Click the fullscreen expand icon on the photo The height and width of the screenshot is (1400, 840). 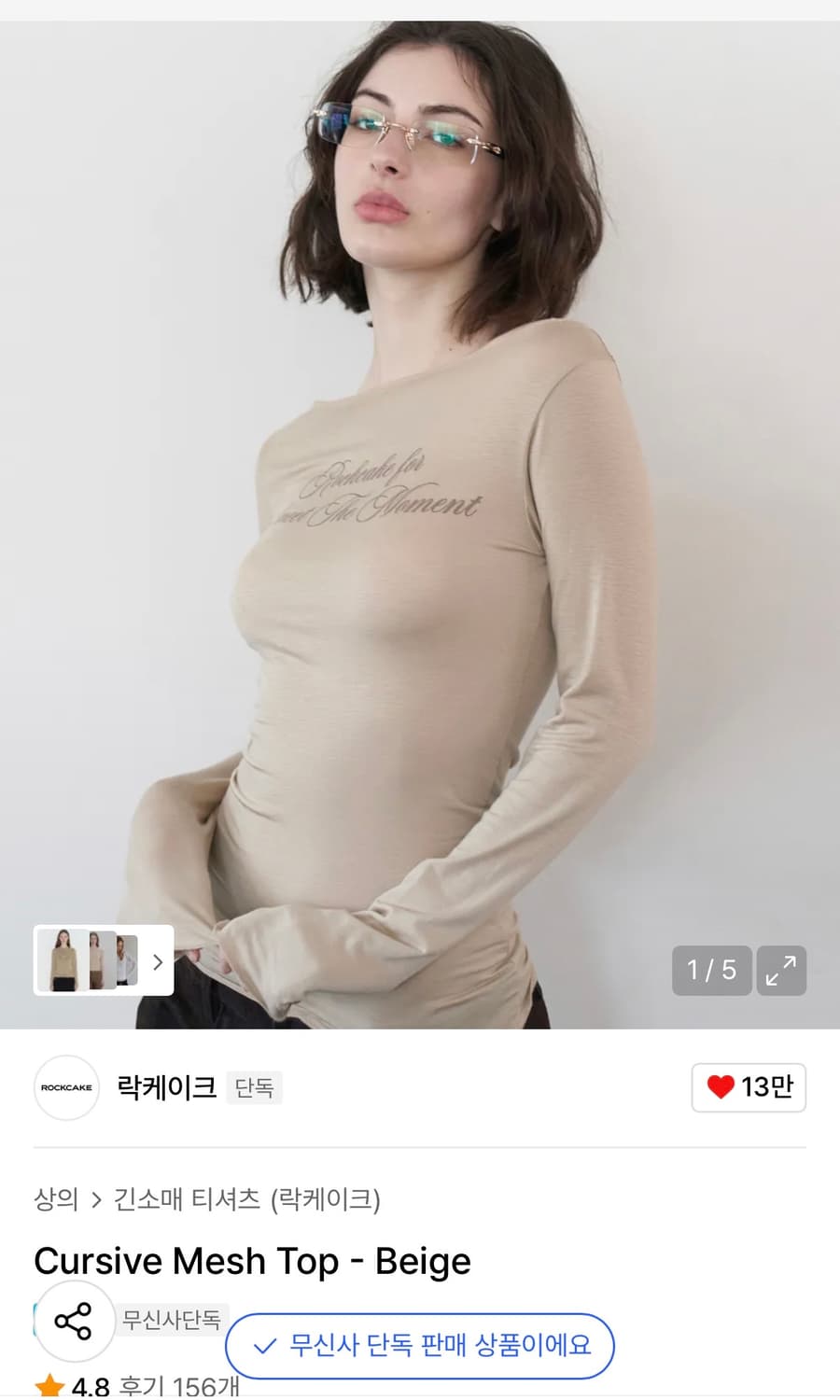(782, 971)
